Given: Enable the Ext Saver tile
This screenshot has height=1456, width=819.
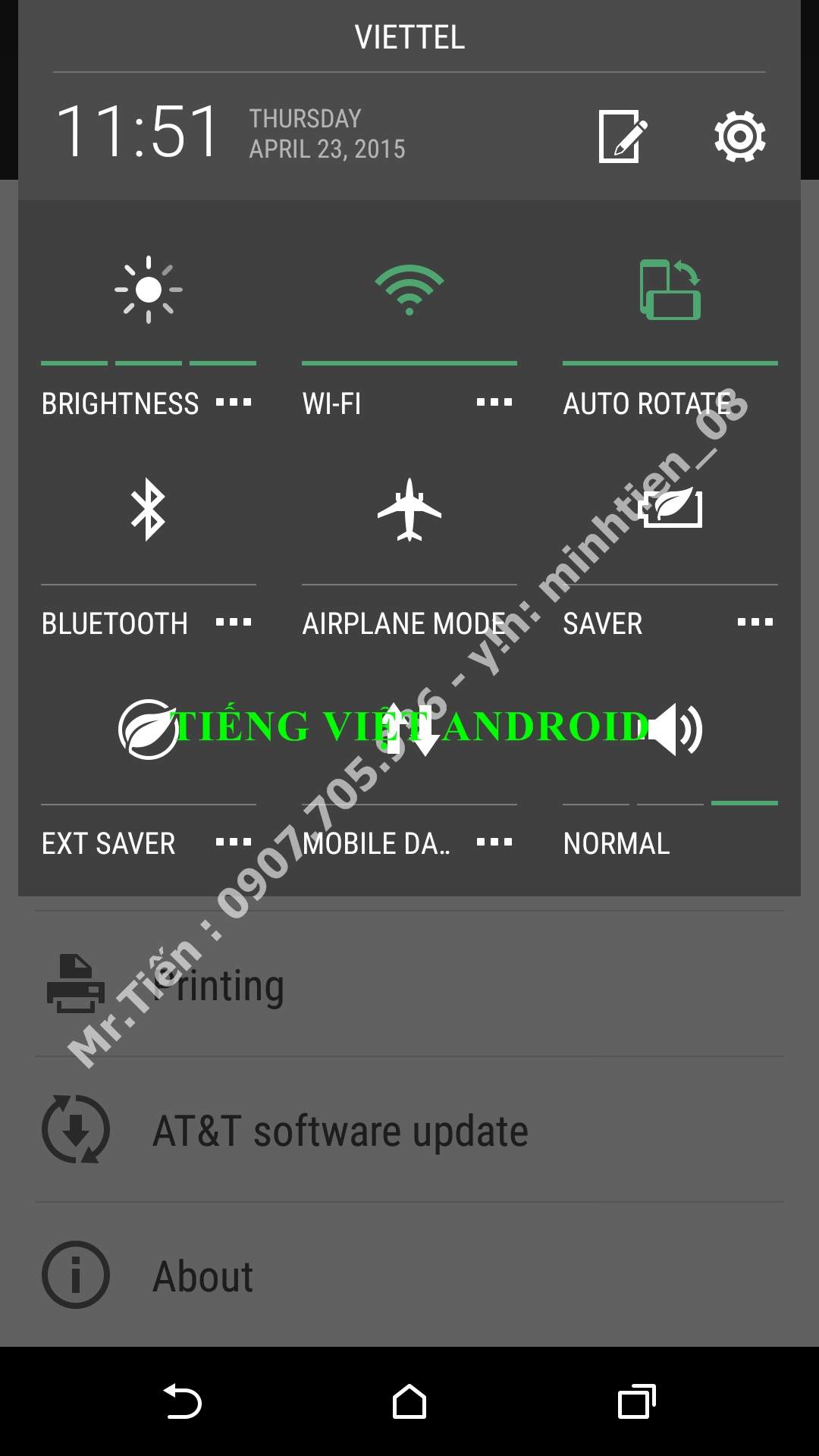Looking at the screenshot, I should 149,730.
